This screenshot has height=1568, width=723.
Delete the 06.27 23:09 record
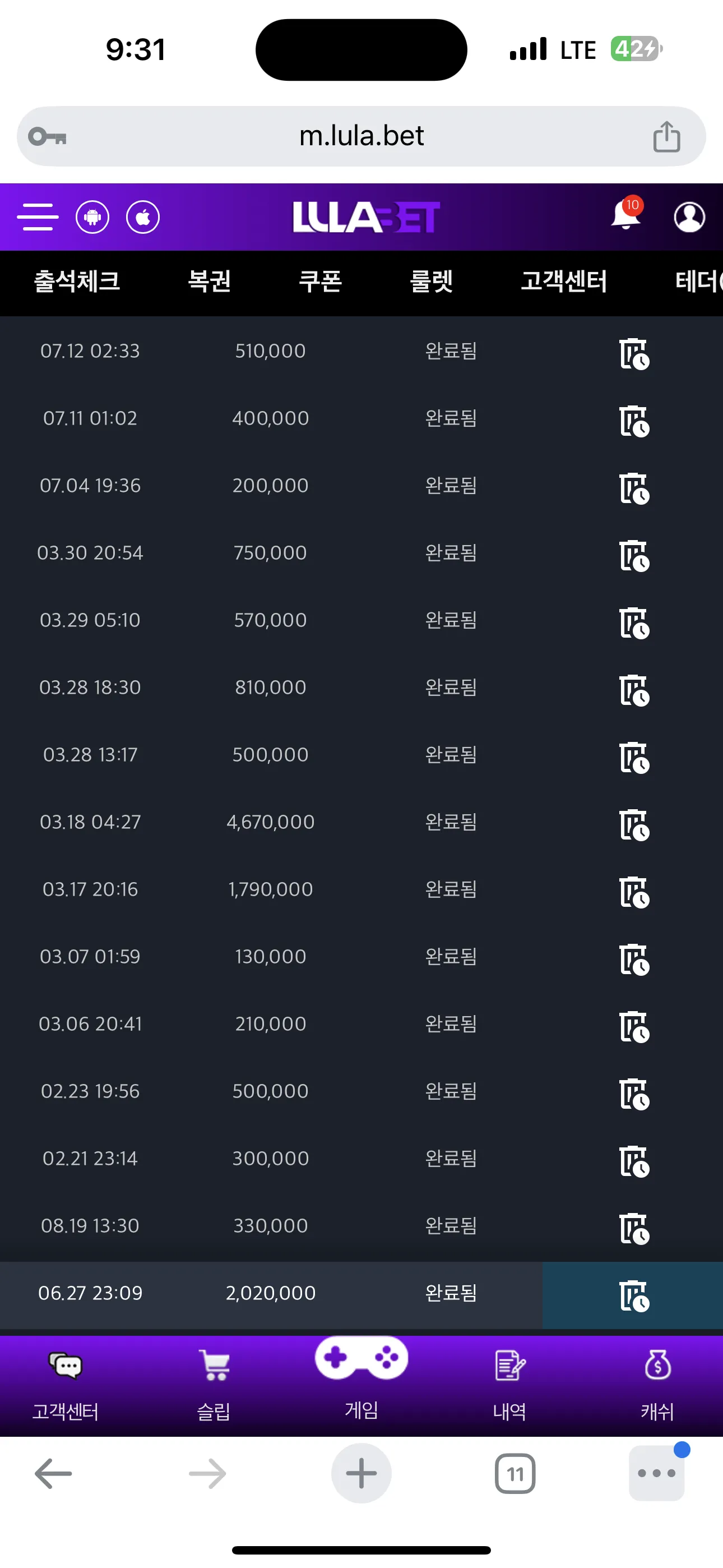click(x=634, y=1296)
